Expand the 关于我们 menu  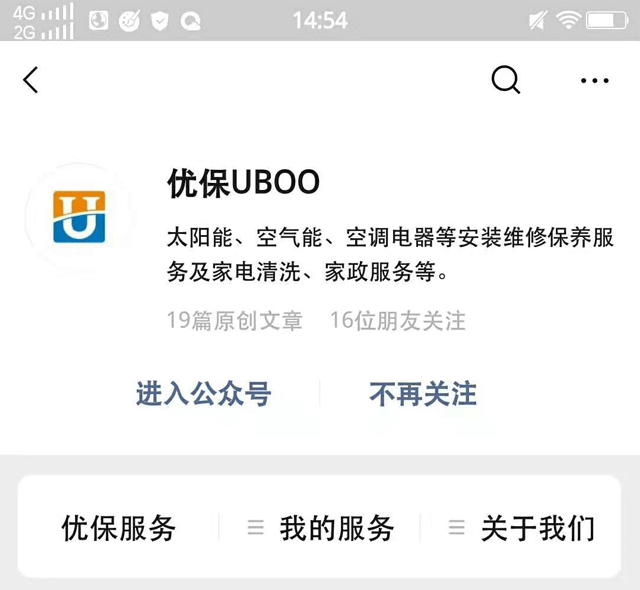pyautogui.click(x=524, y=528)
